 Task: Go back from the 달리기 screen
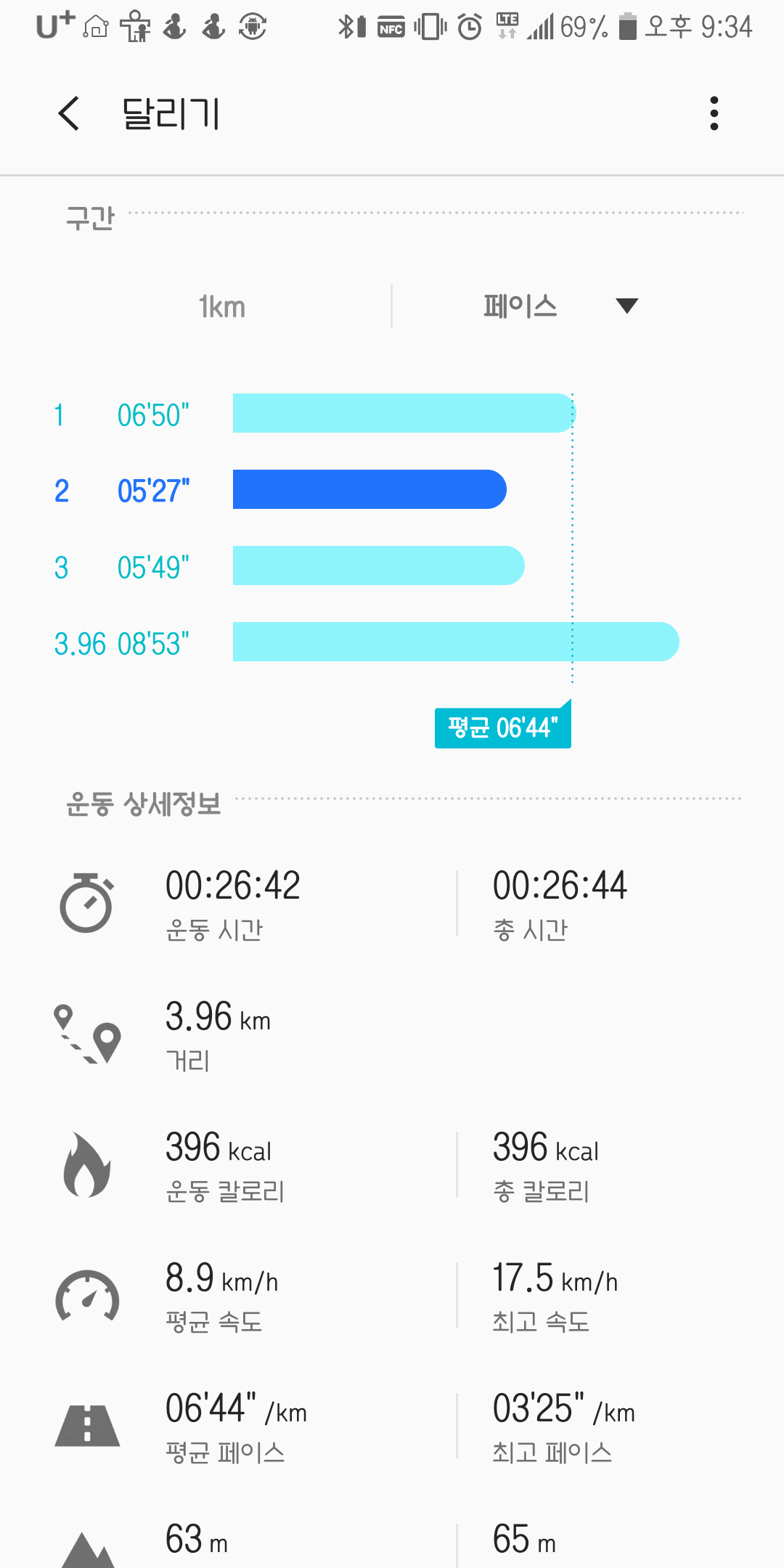tap(68, 113)
